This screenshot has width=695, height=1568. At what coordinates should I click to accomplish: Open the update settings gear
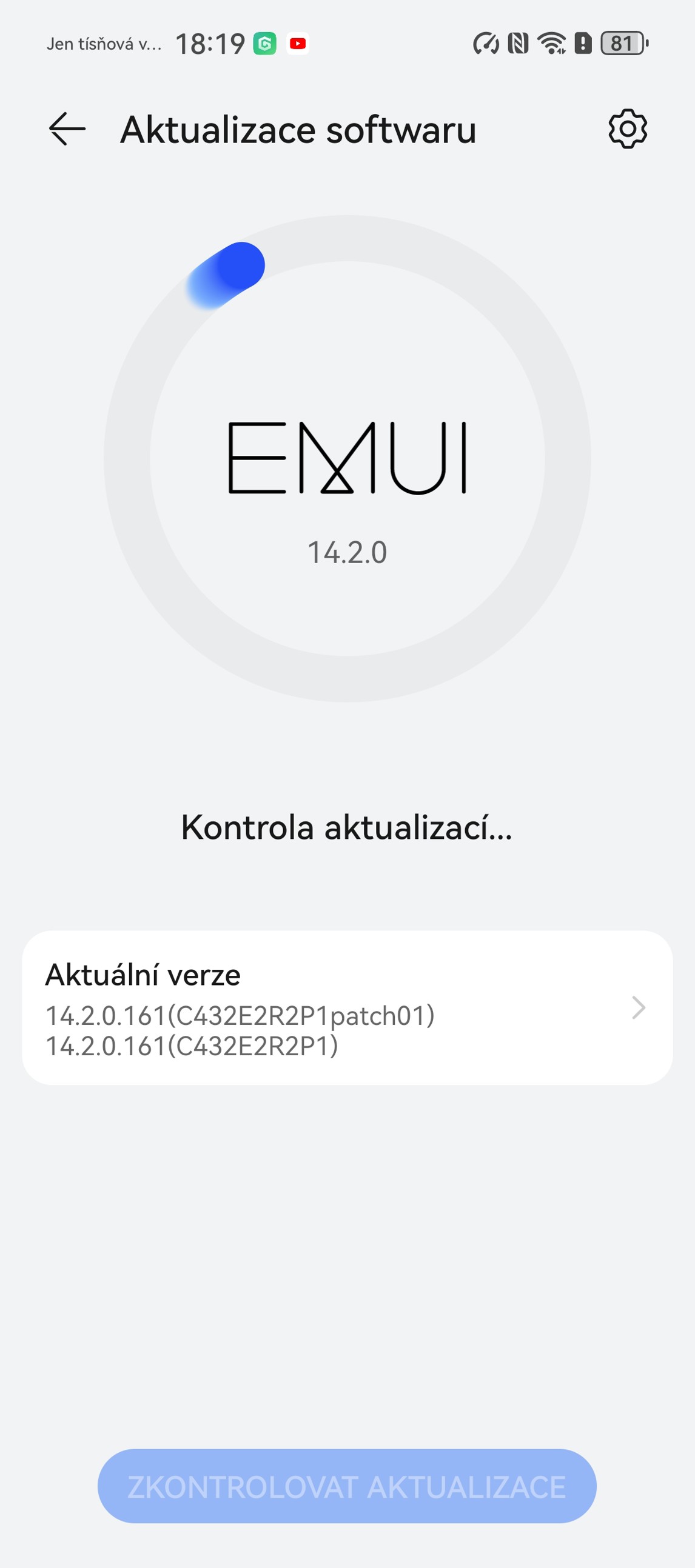pyautogui.click(x=628, y=129)
